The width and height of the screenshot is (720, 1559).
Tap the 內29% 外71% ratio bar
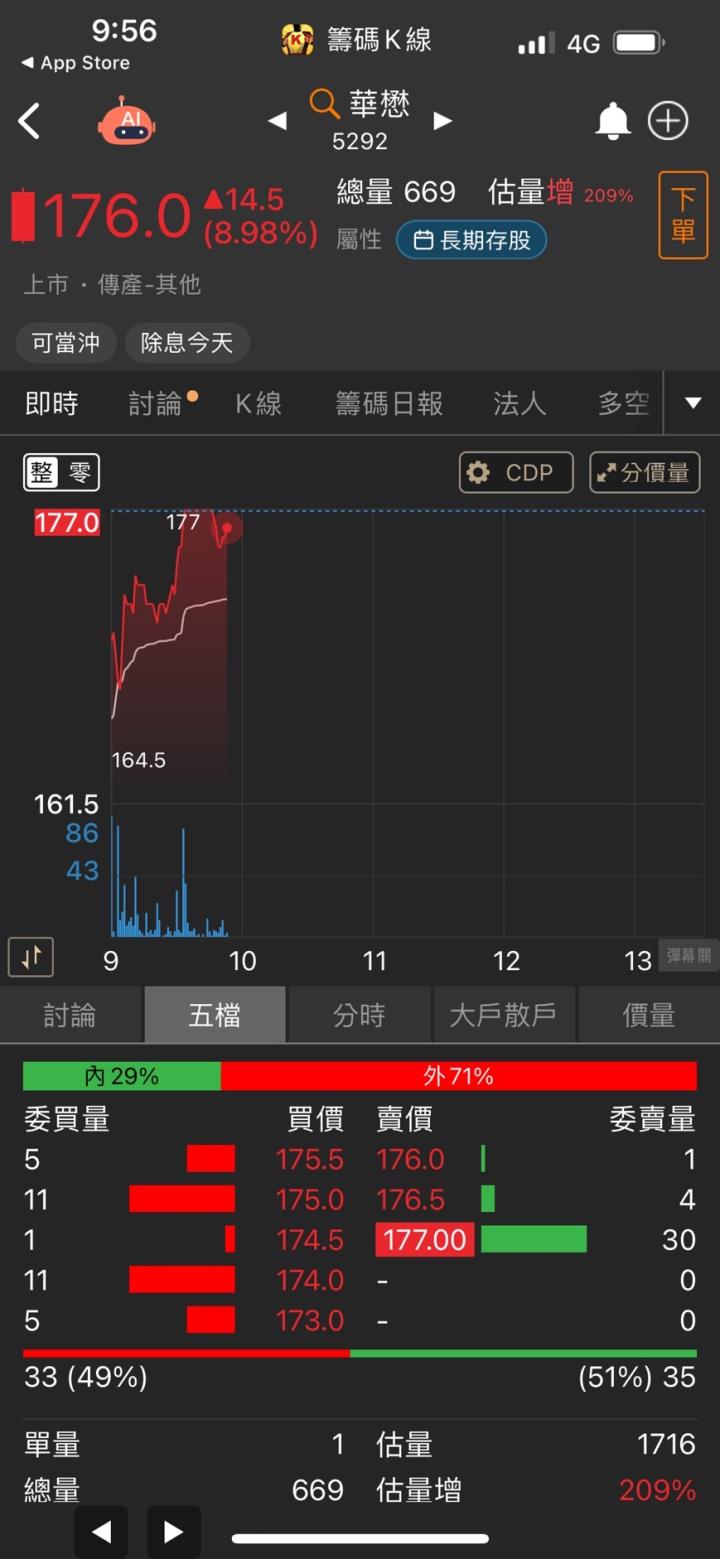[360, 1076]
